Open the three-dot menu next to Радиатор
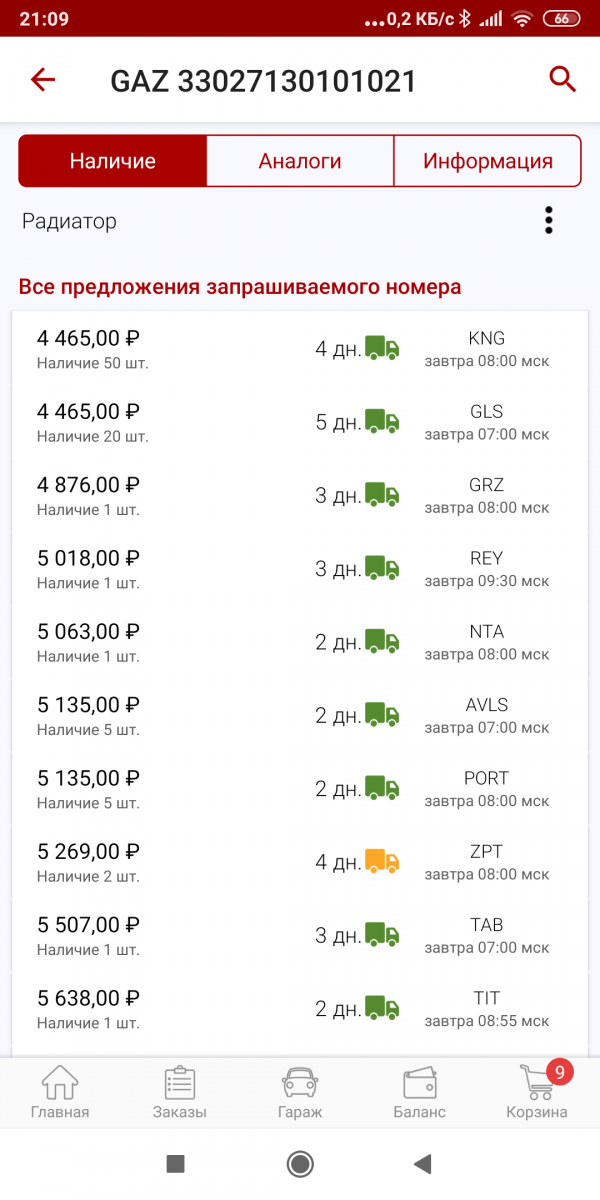 548,221
